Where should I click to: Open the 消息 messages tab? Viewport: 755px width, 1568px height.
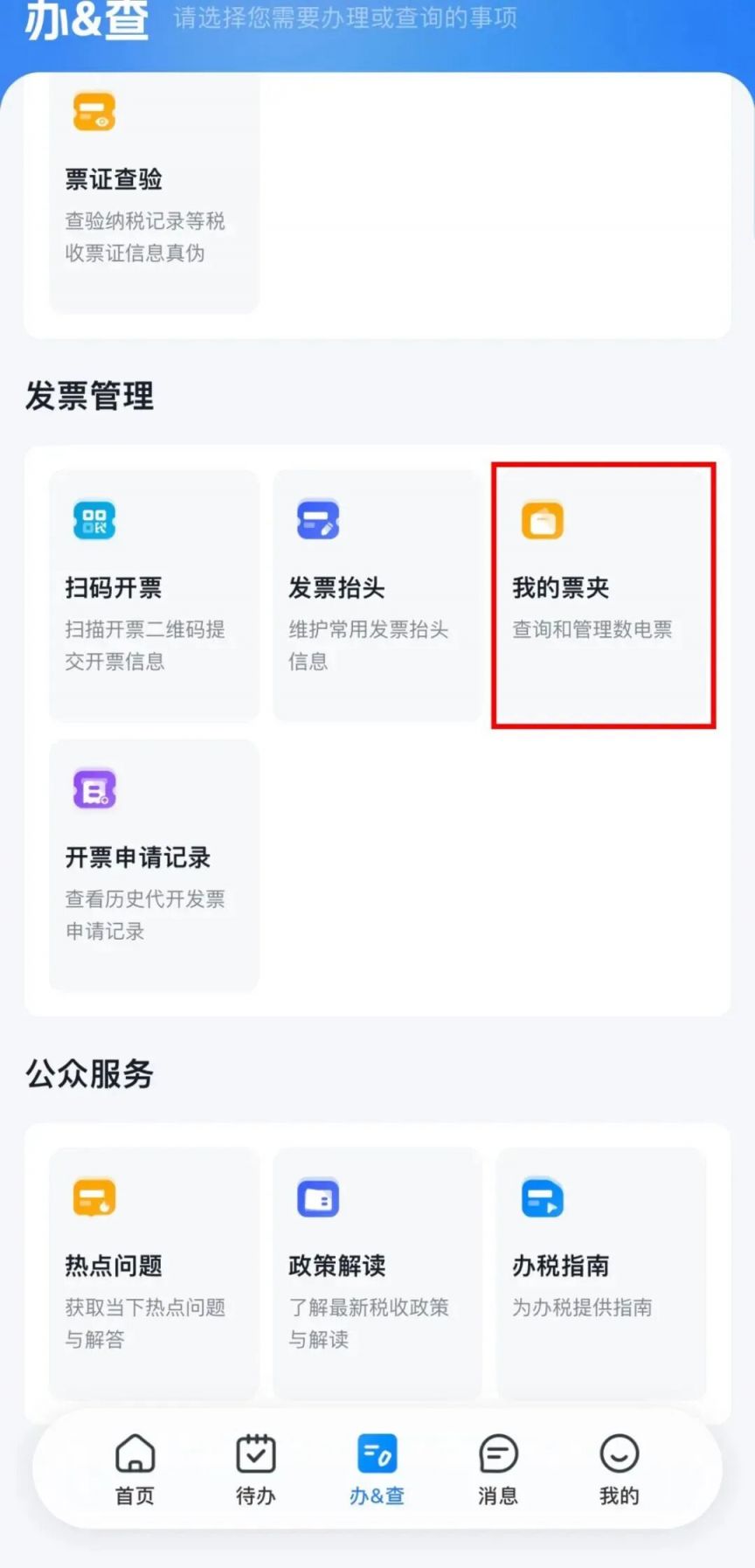coord(497,1468)
